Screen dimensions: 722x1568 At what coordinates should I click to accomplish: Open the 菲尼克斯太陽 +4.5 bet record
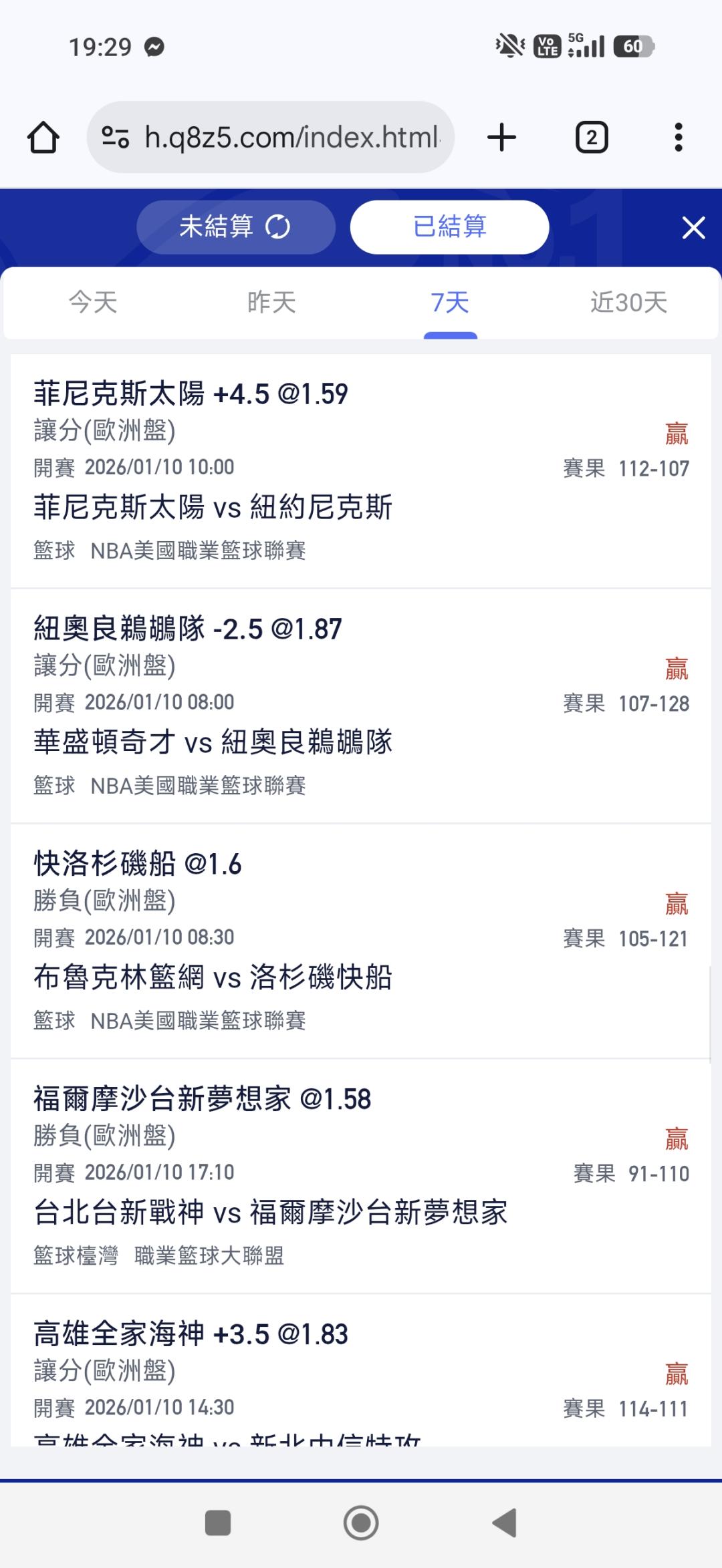tap(361, 471)
